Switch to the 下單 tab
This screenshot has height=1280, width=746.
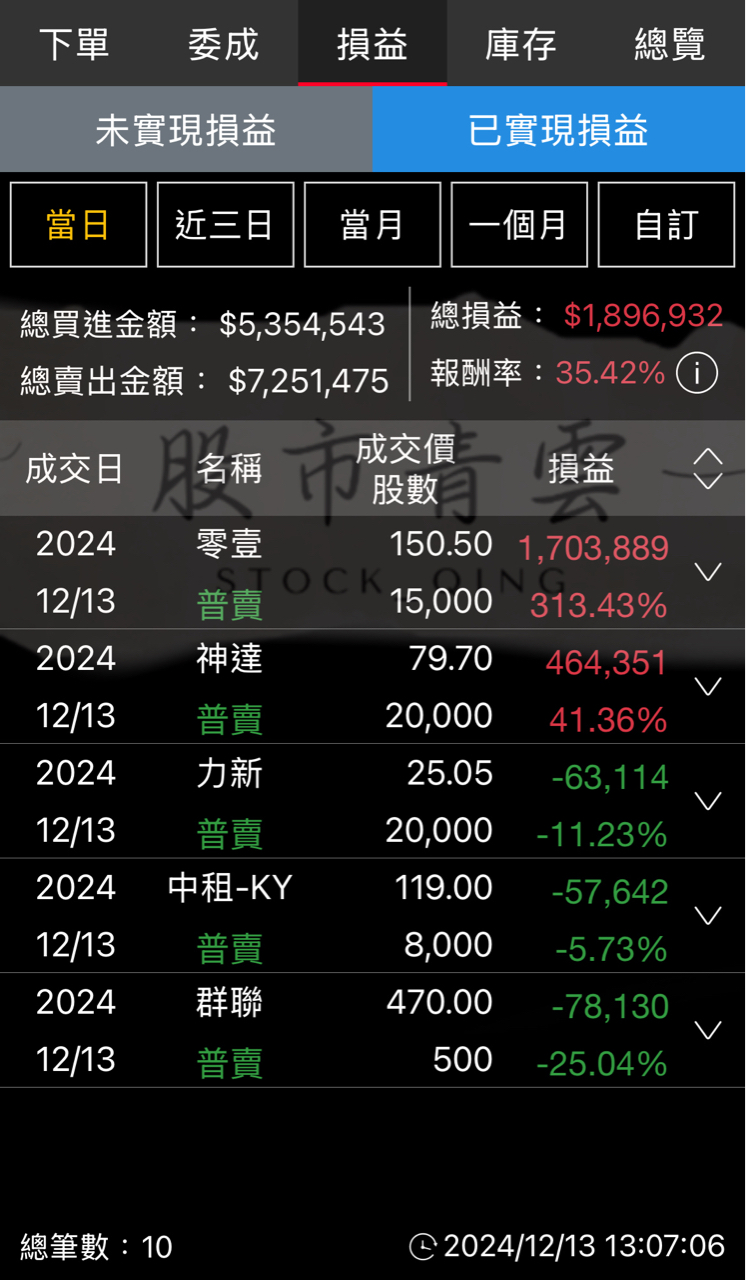pyautogui.click(x=74, y=44)
